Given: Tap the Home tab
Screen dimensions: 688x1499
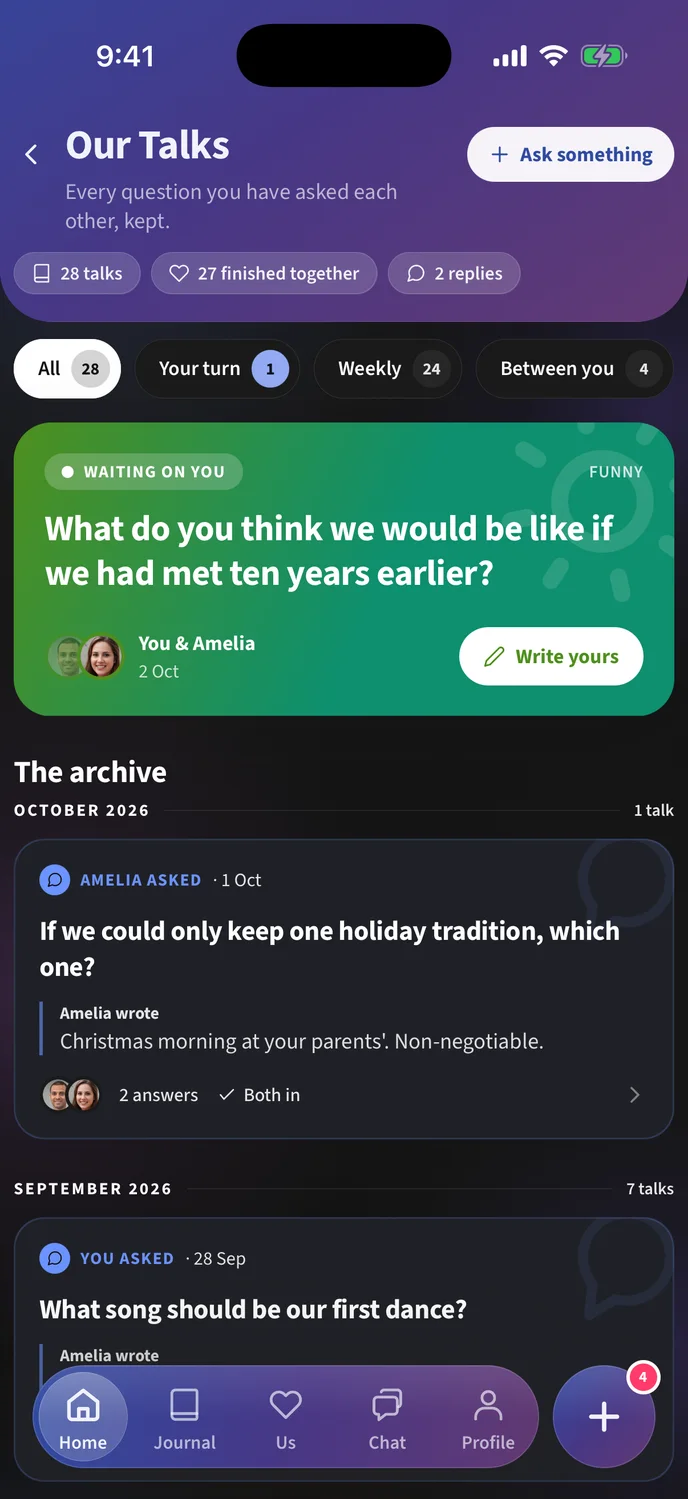Looking at the screenshot, I should pos(82,1418).
